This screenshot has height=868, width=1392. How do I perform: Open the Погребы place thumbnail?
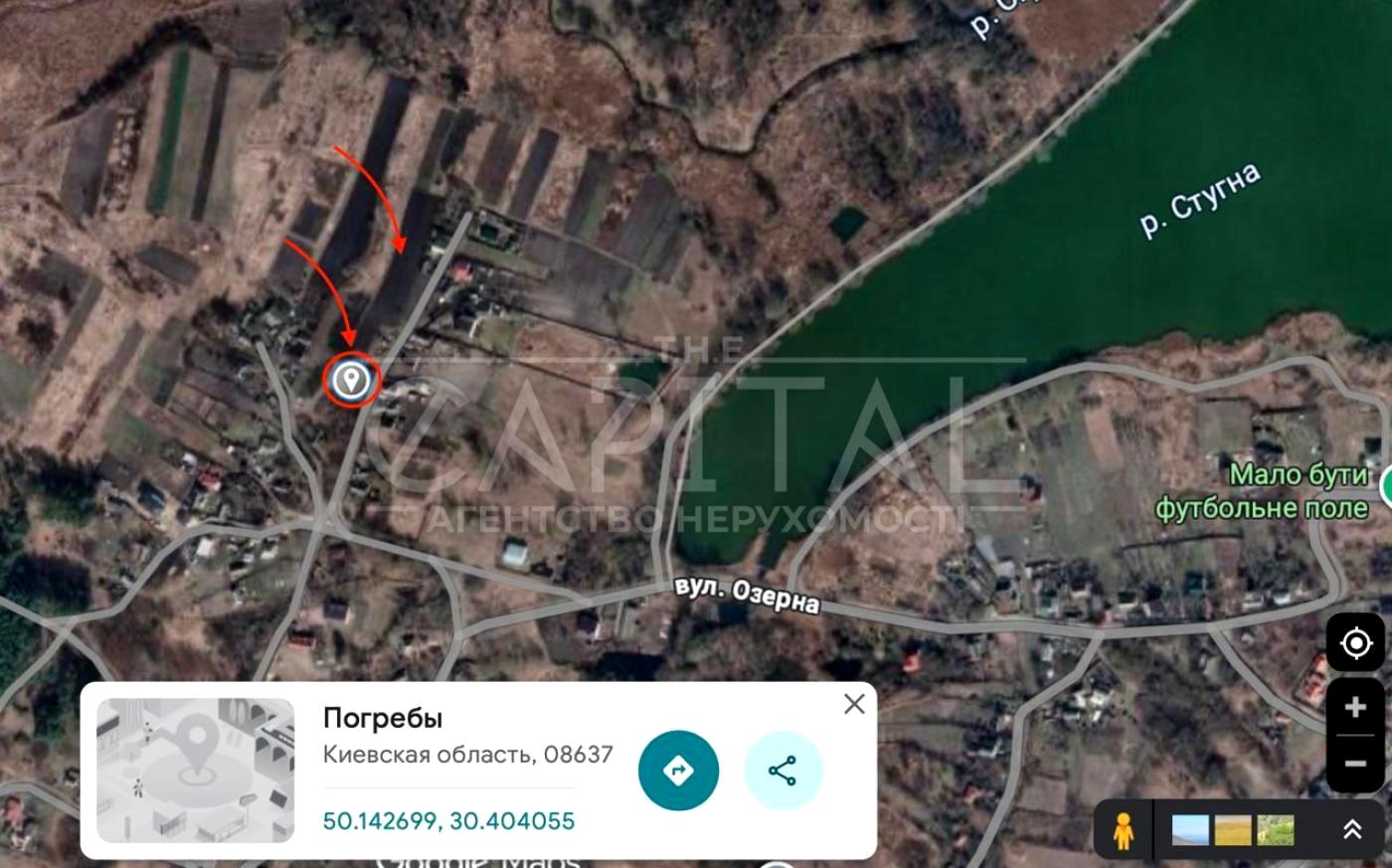196,771
